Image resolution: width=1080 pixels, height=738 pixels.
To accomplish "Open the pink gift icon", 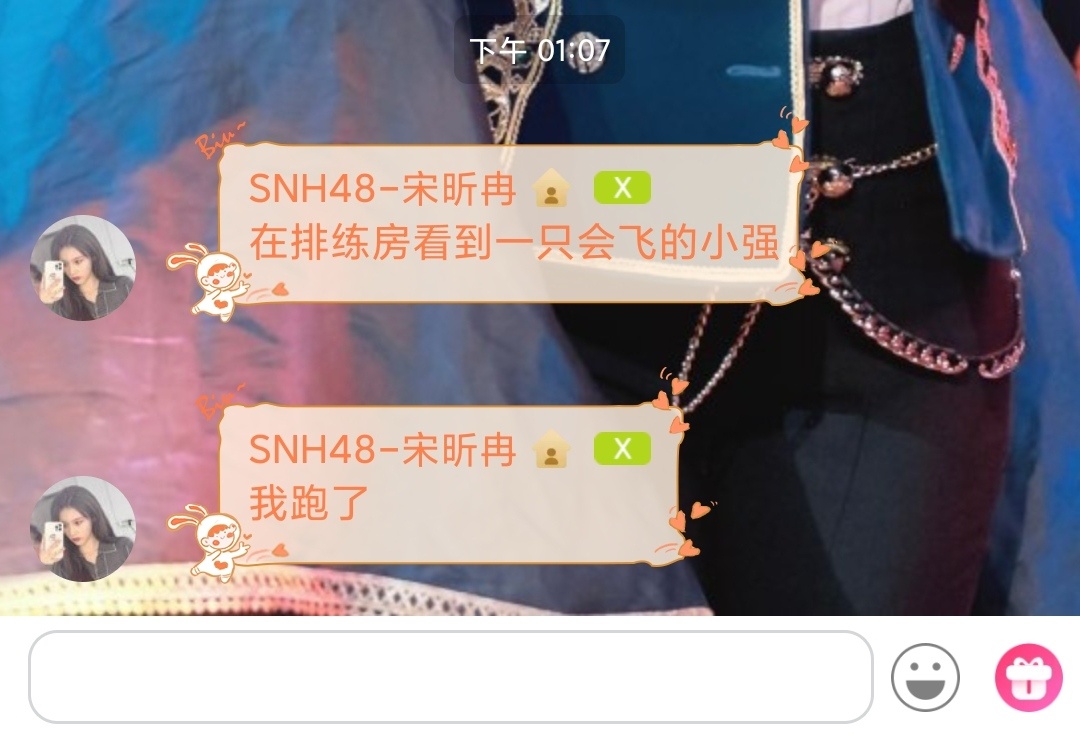I will pyautogui.click(x=1028, y=677).
